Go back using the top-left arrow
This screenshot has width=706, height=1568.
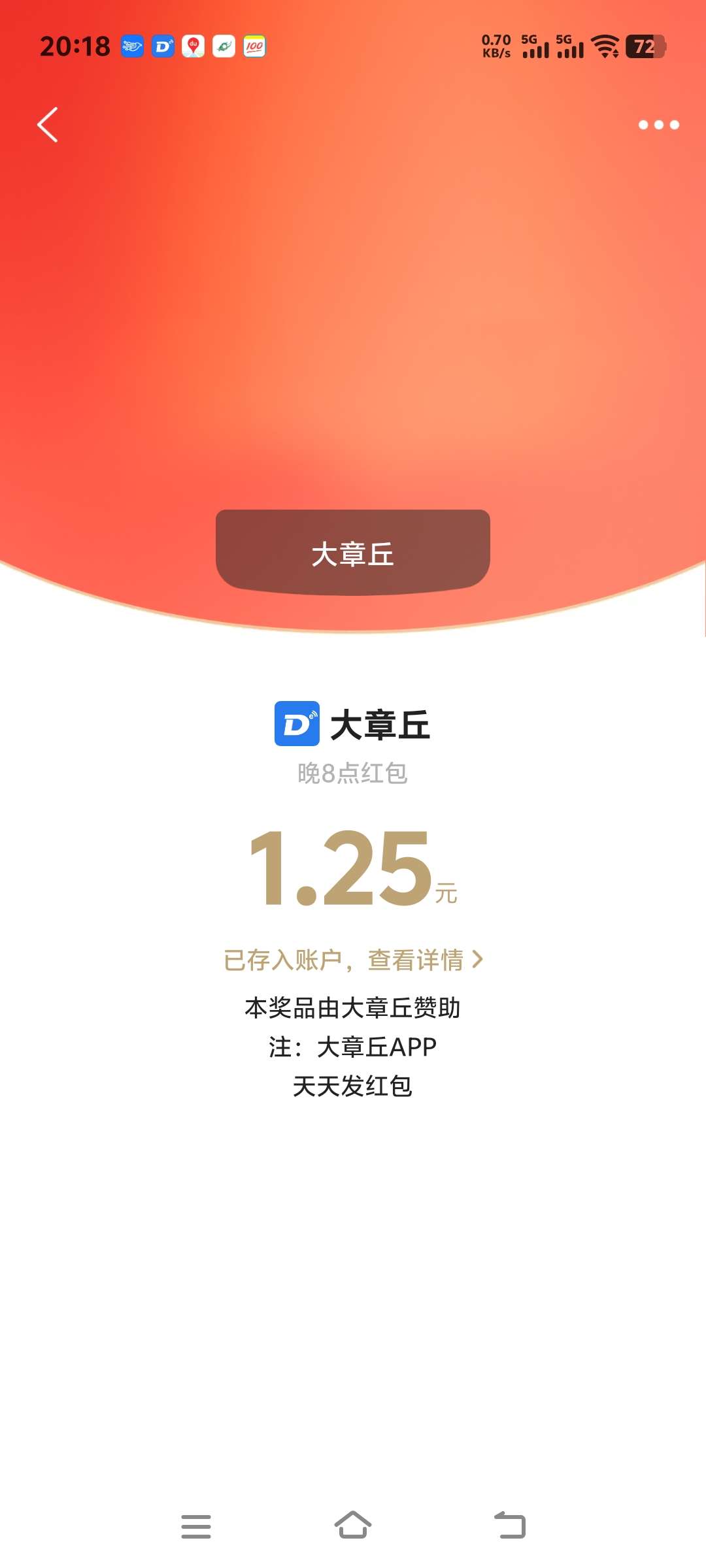click(48, 125)
